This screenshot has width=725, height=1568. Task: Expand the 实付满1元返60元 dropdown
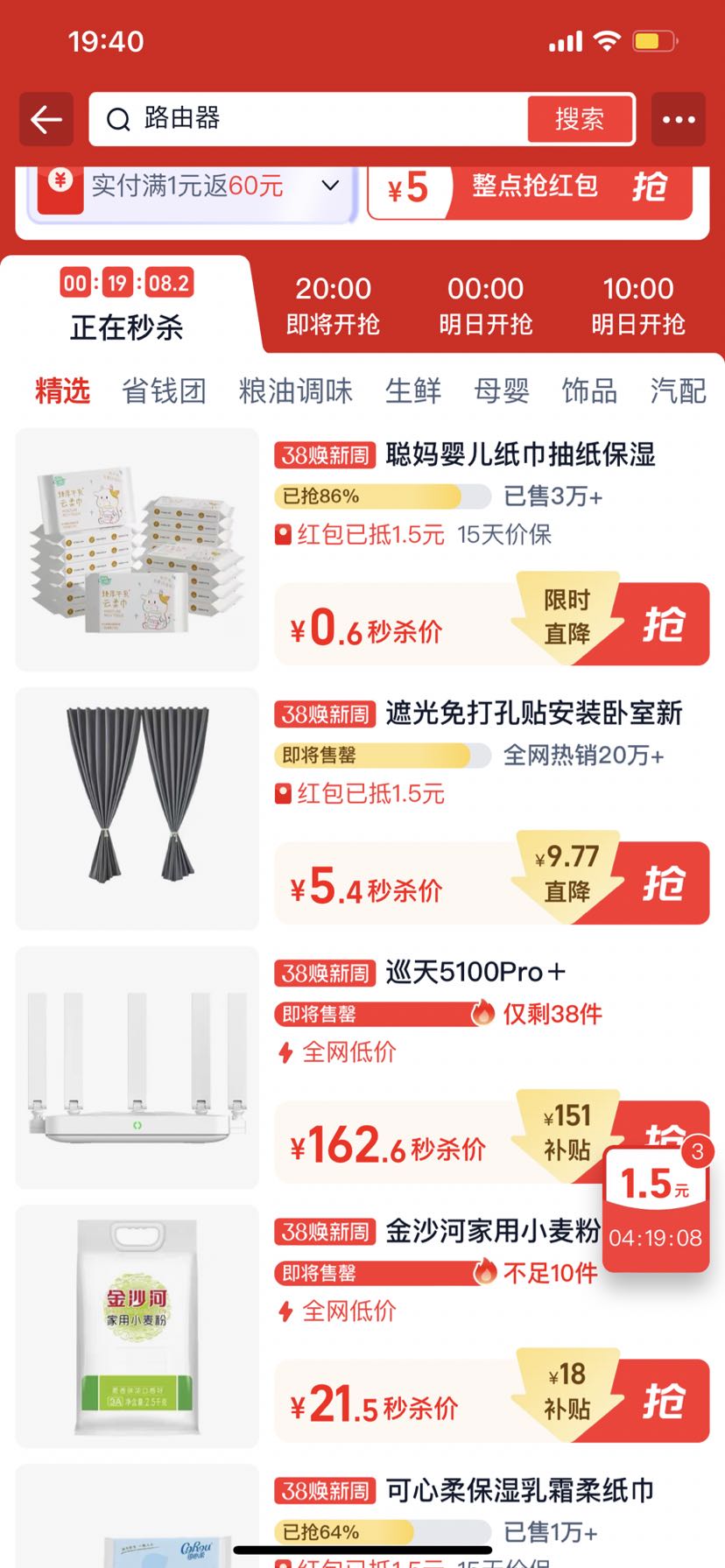[330, 186]
